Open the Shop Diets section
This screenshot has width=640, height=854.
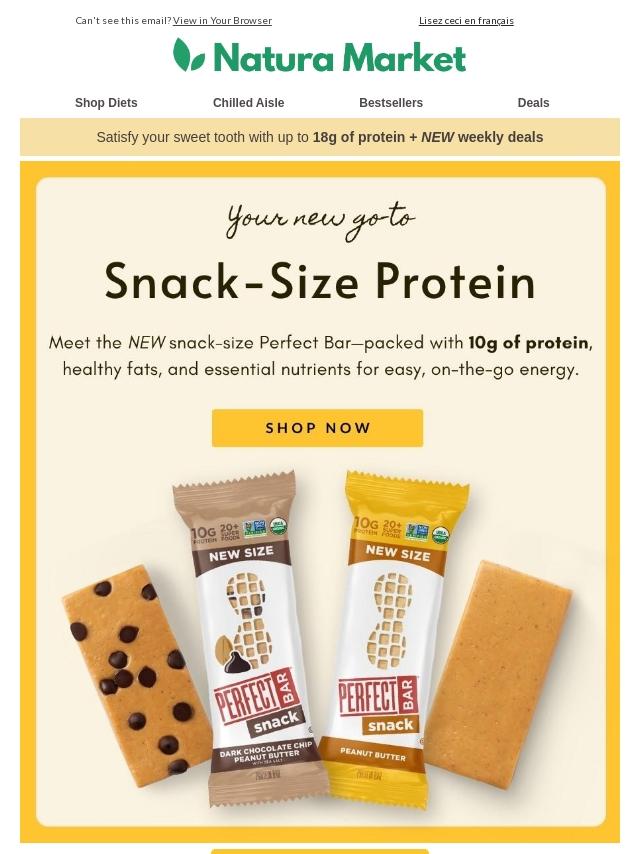(x=106, y=103)
